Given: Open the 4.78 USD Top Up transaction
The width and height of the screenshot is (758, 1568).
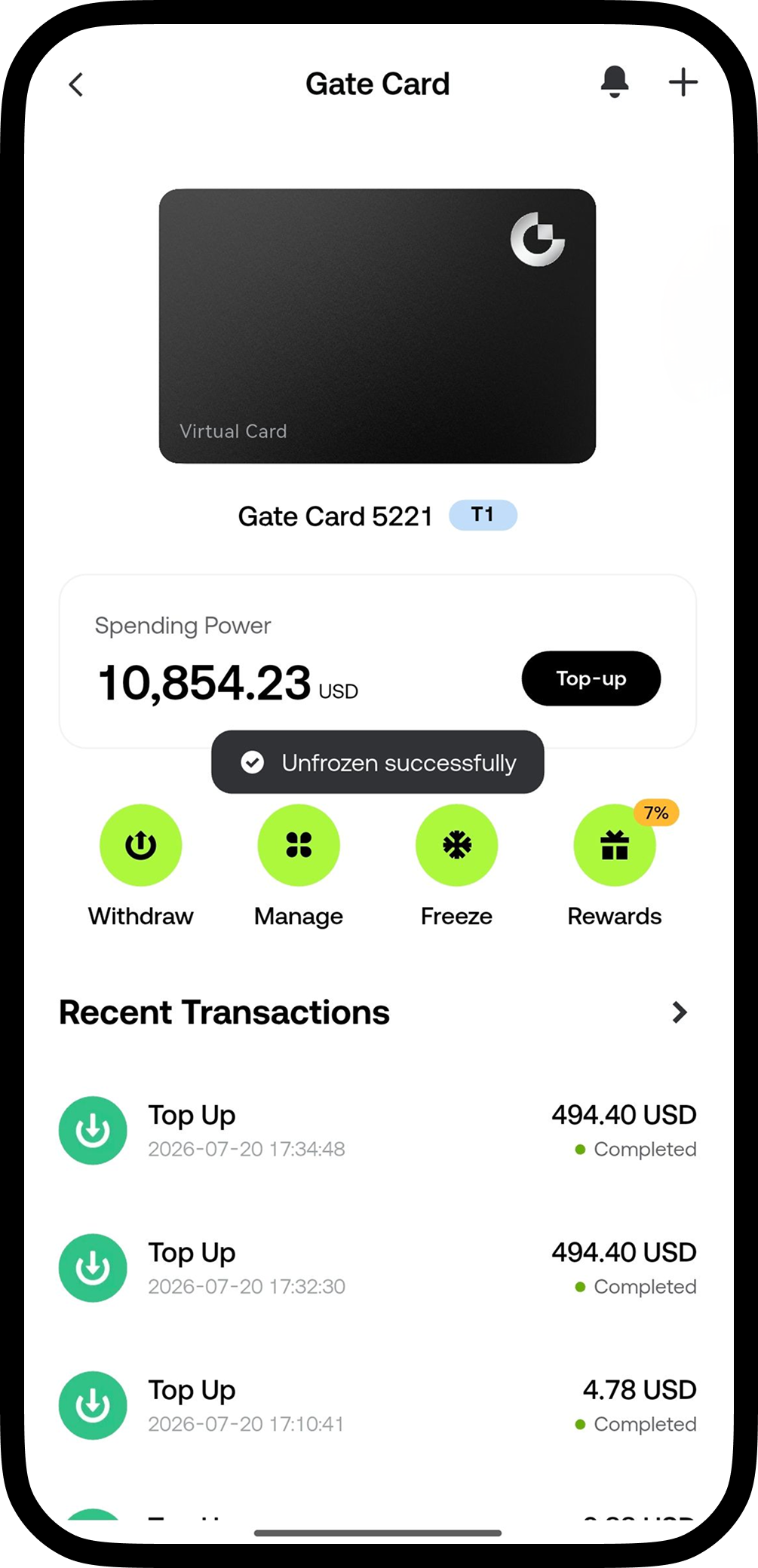Looking at the screenshot, I should pyautogui.click(x=377, y=1405).
